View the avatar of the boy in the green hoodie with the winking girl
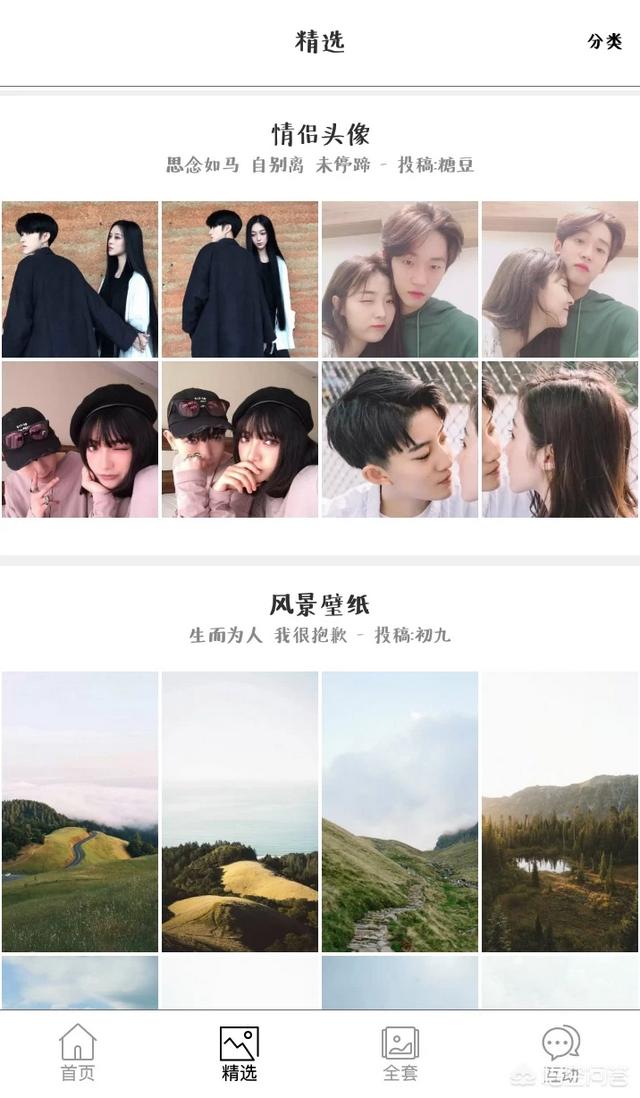This screenshot has width=640, height=1098. pyautogui.click(x=400, y=279)
